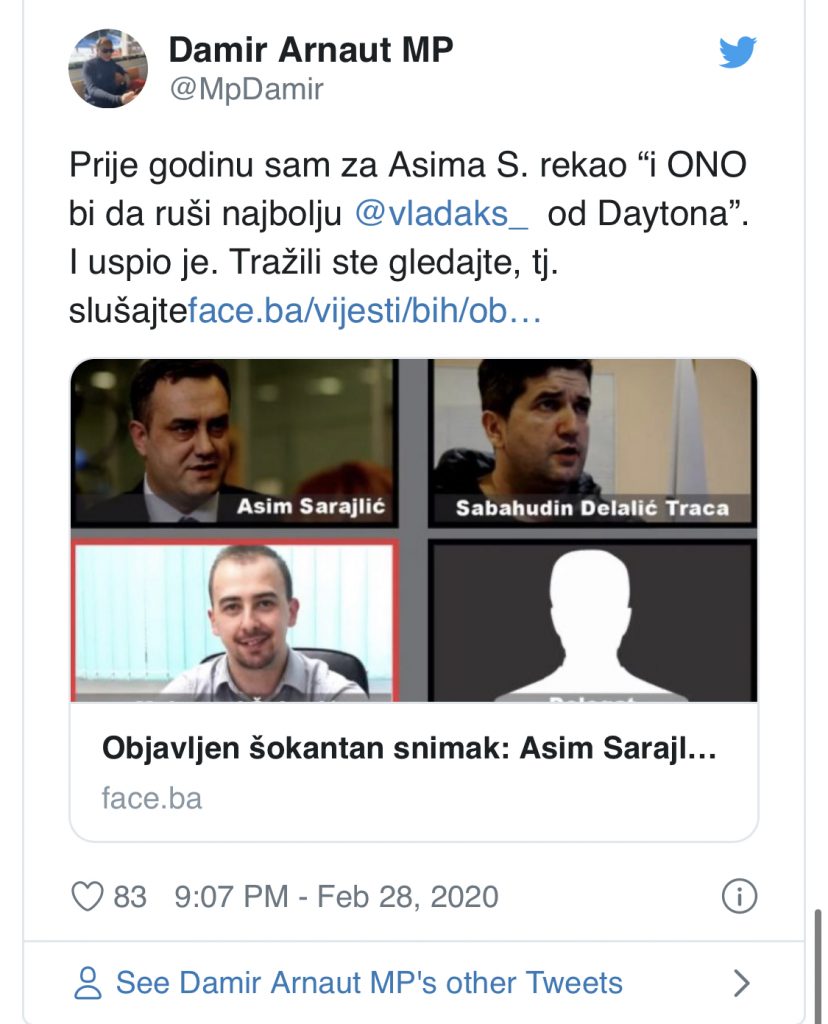
Task: Open the @MpDamir handle
Action: click(246, 89)
